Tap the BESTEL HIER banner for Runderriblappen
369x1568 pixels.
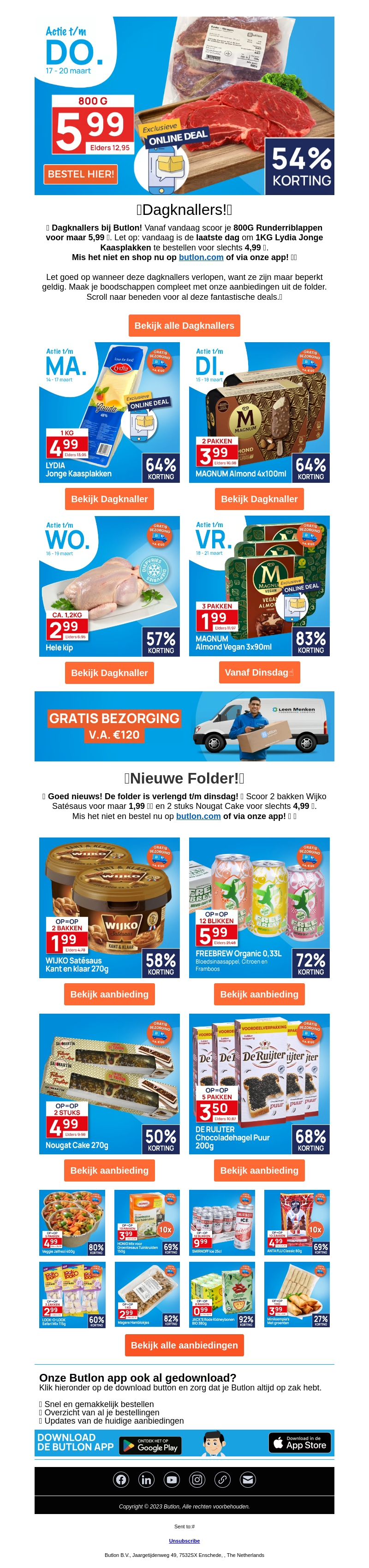(80, 173)
